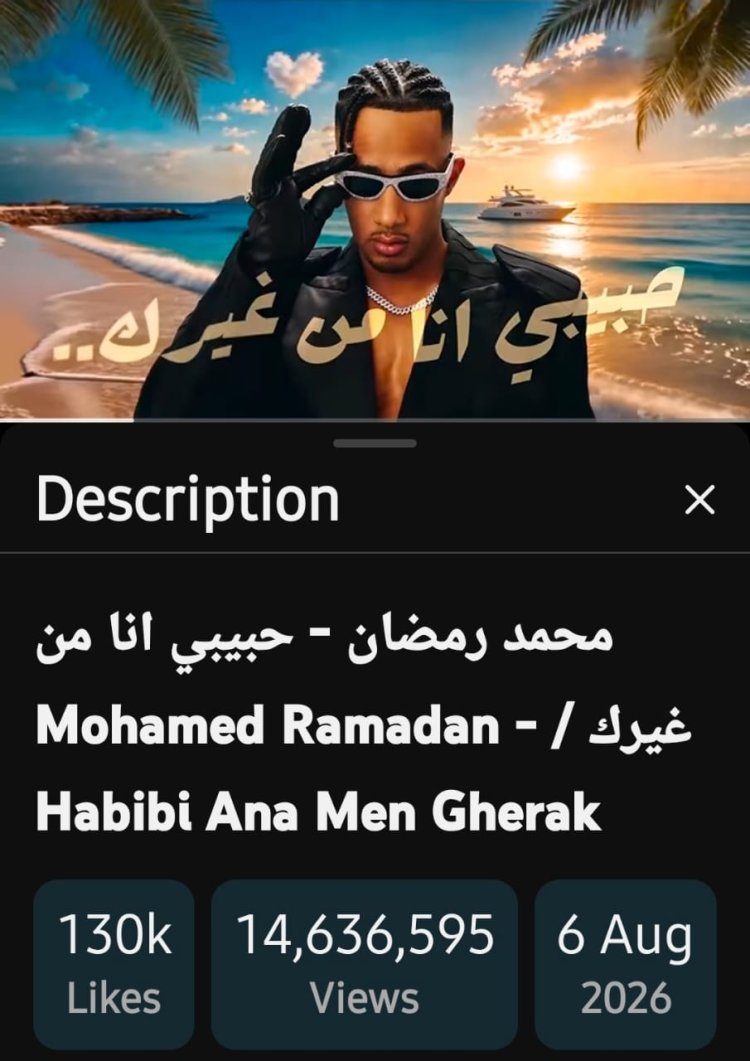Close the Description panel
Viewport: 750px width, 1061px height.
coord(699,501)
